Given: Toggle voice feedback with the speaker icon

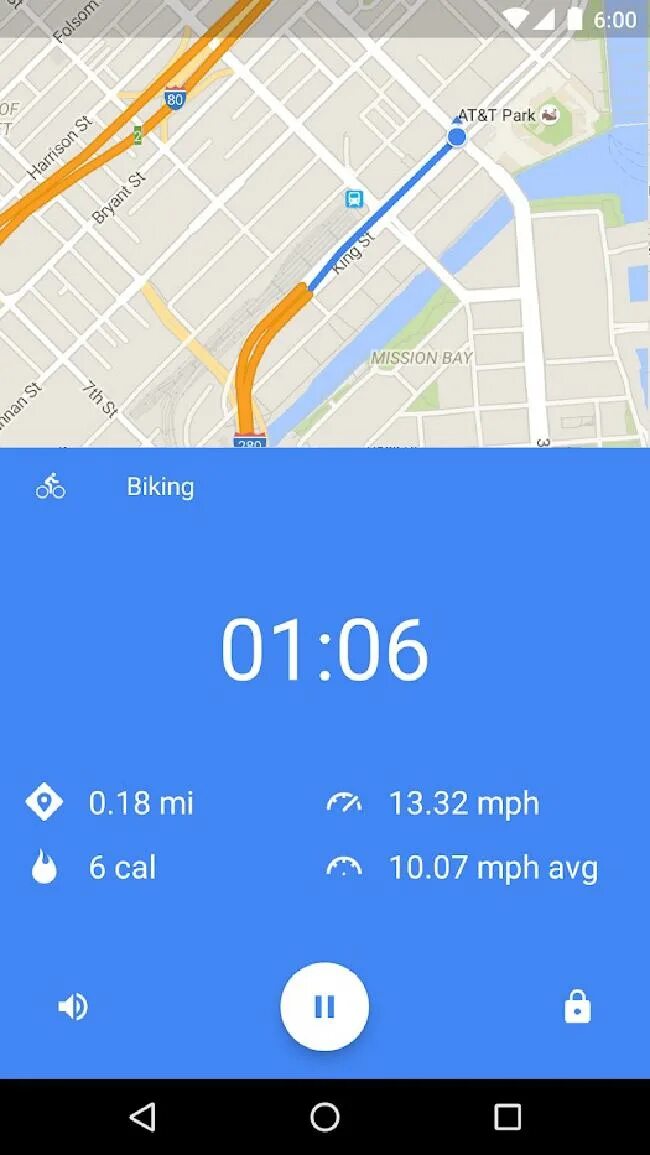Looking at the screenshot, I should pyautogui.click(x=73, y=1007).
